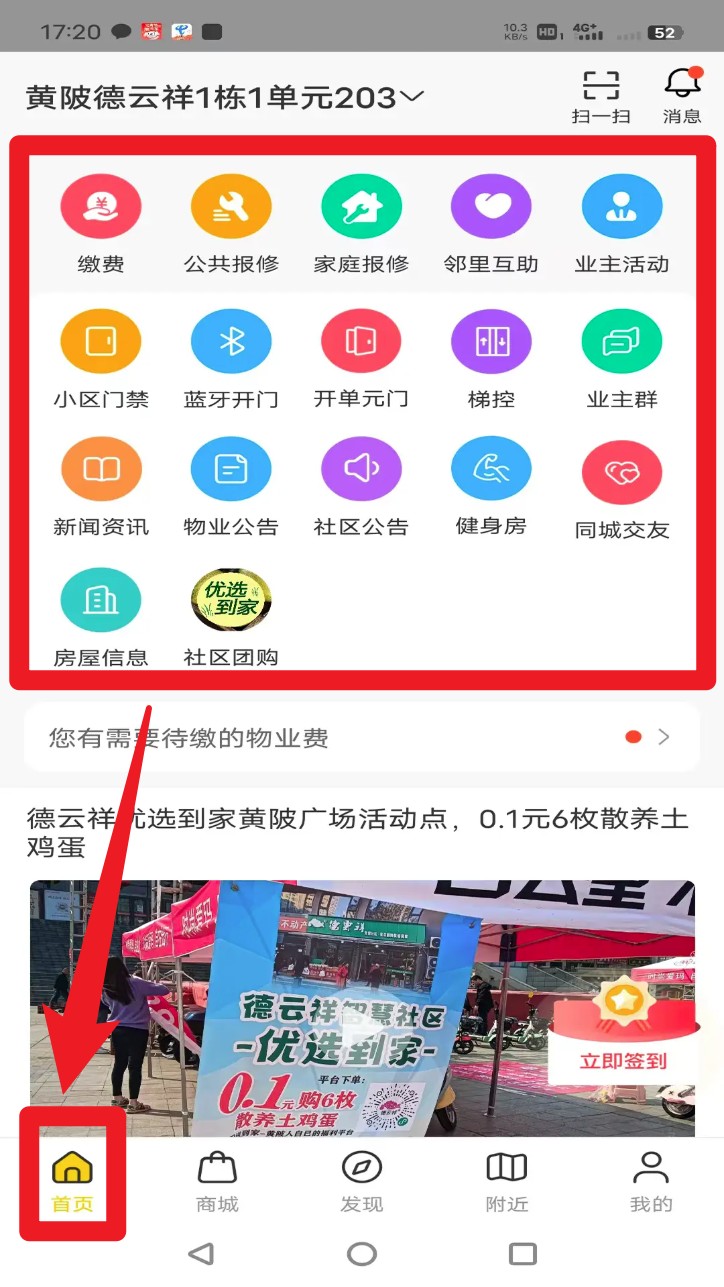Tap 开单元门 to open unit door
The width and height of the screenshot is (724, 1287).
[x=361, y=358]
